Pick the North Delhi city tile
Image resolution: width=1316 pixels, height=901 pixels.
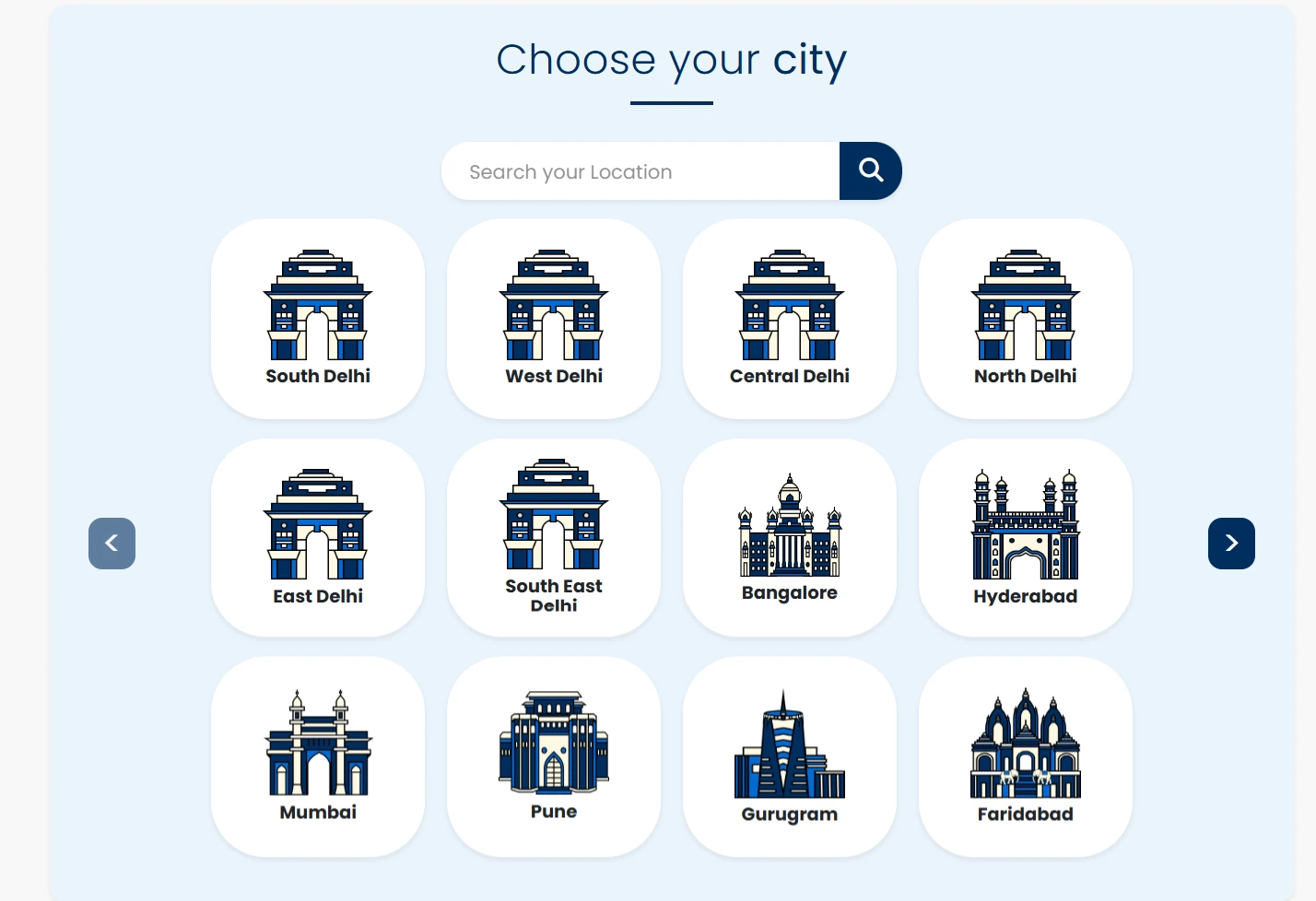point(1026,319)
